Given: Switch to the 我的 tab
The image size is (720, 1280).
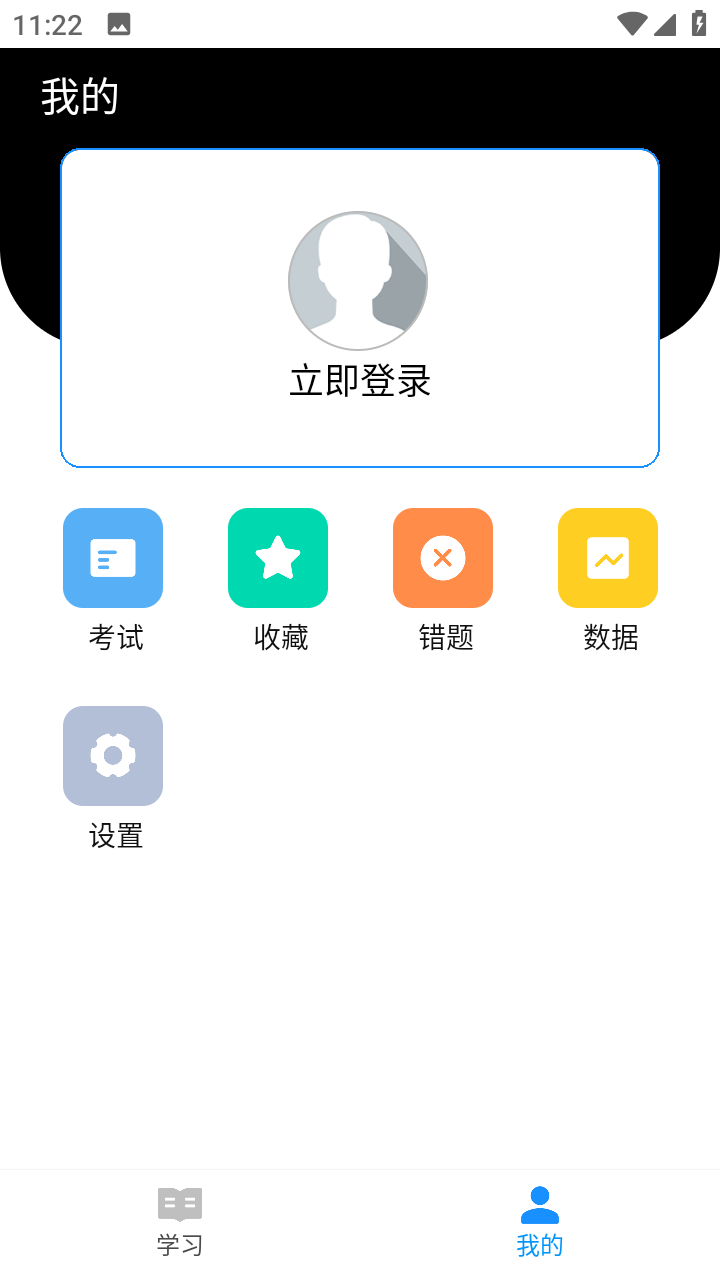Looking at the screenshot, I should click(540, 1220).
